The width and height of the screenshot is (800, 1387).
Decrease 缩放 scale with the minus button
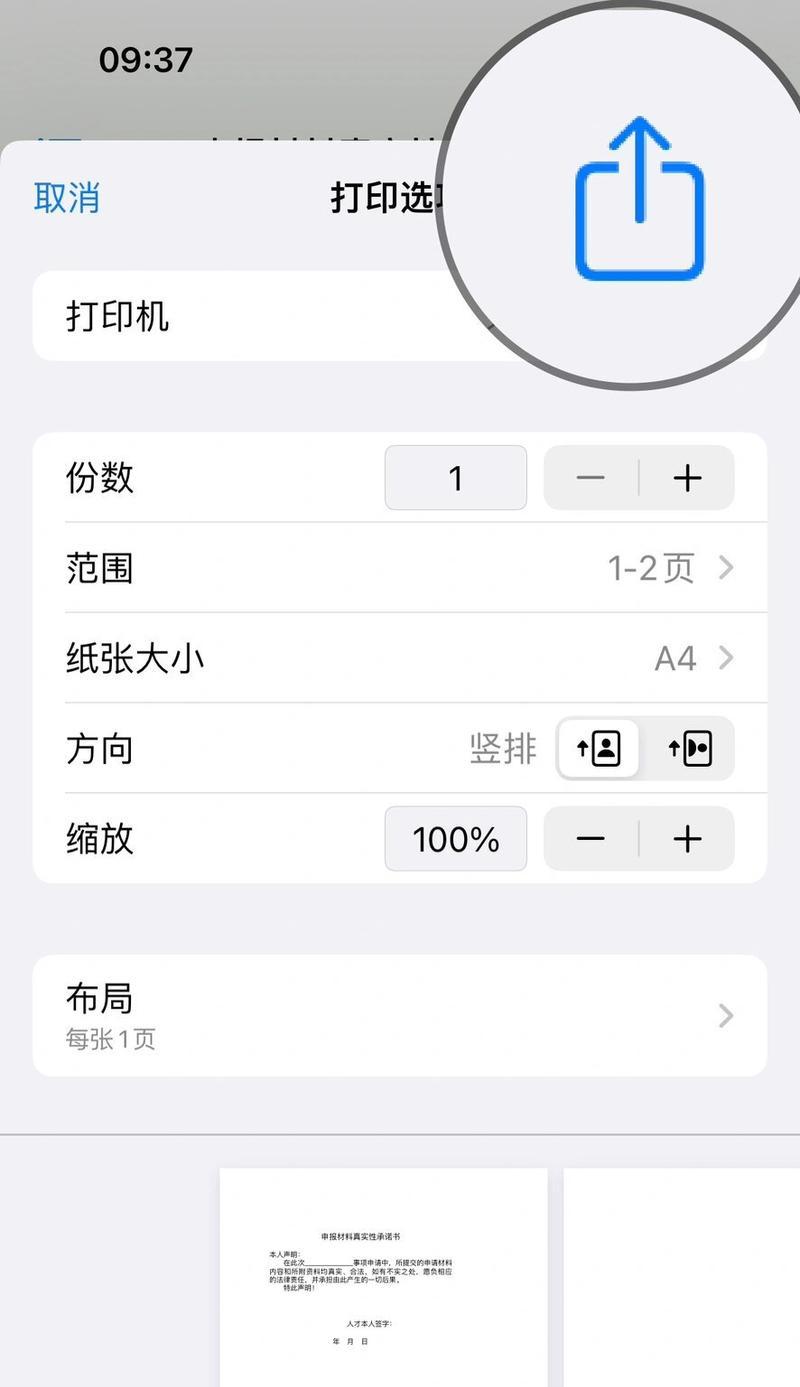(591, 839)
